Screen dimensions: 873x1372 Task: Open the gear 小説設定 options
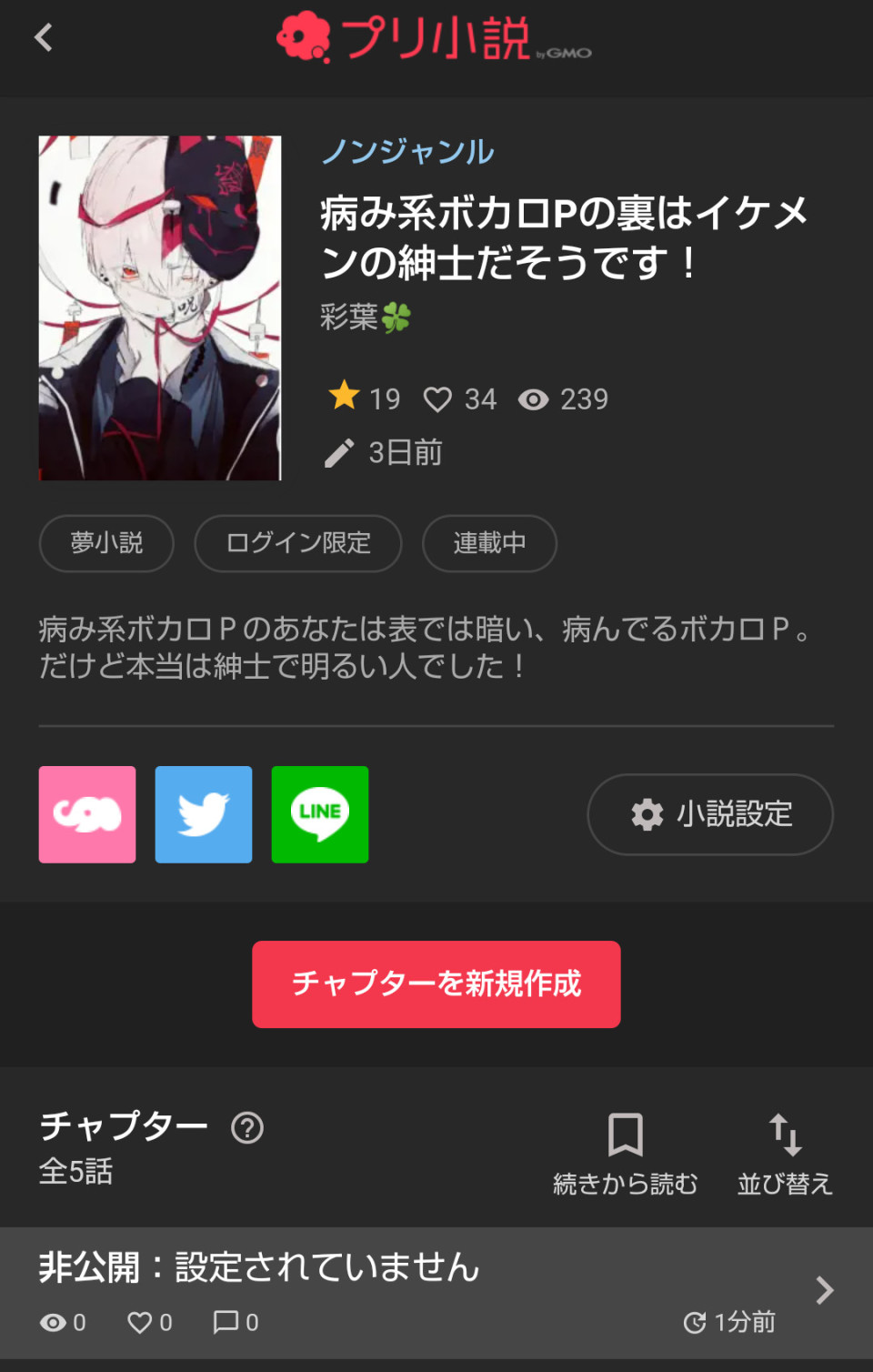tap(709, 814)
